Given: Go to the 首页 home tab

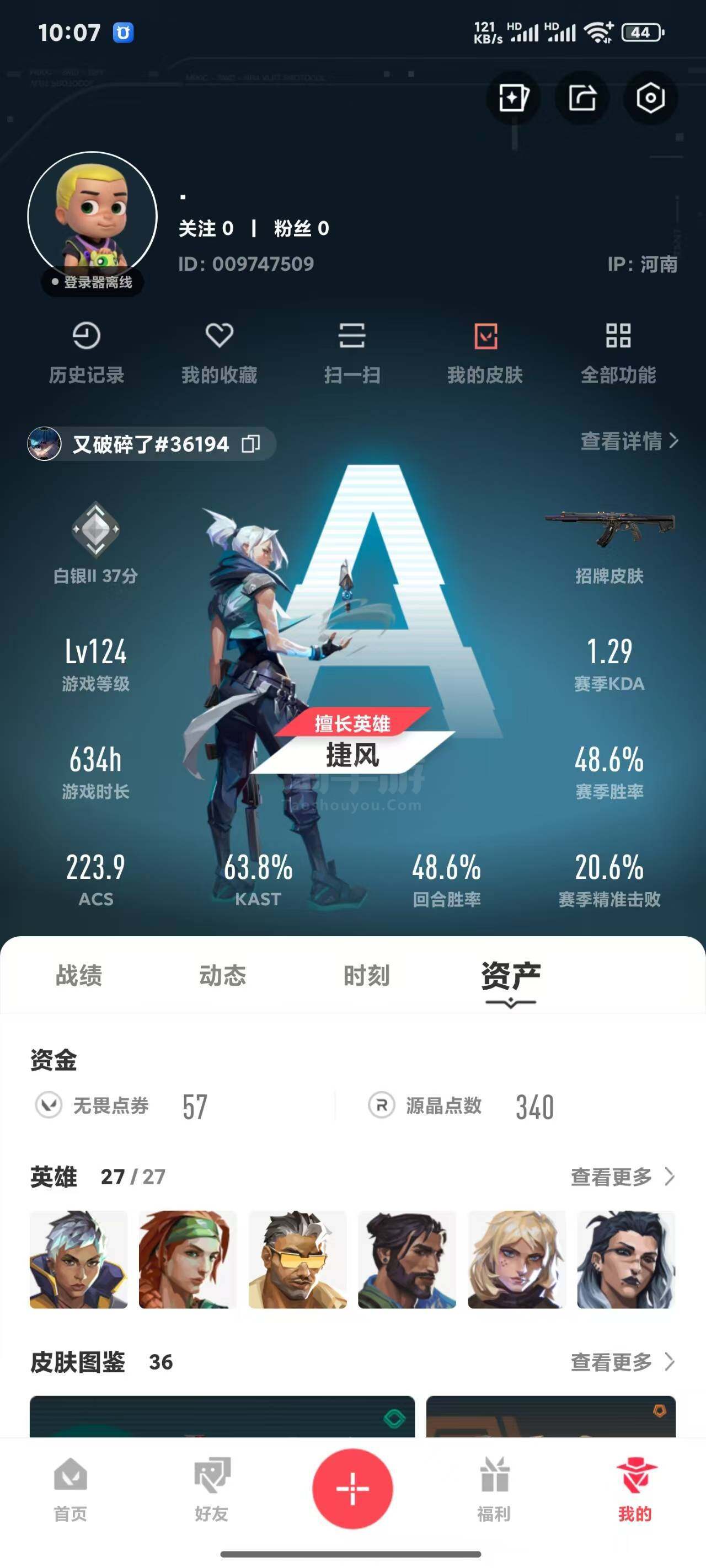Looking at the screenshot, I should [x=71, y=1490].
